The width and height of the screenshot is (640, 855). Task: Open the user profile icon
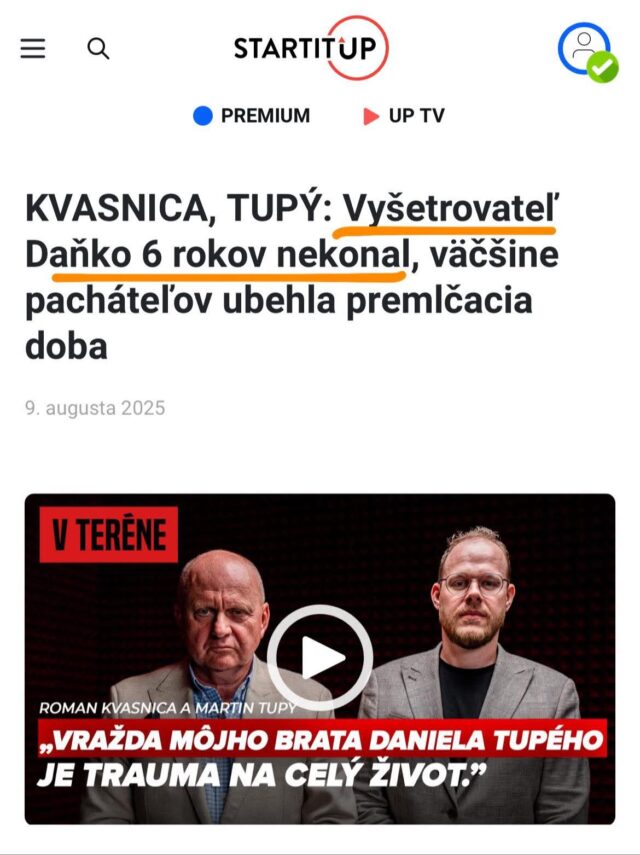[585, 48]
